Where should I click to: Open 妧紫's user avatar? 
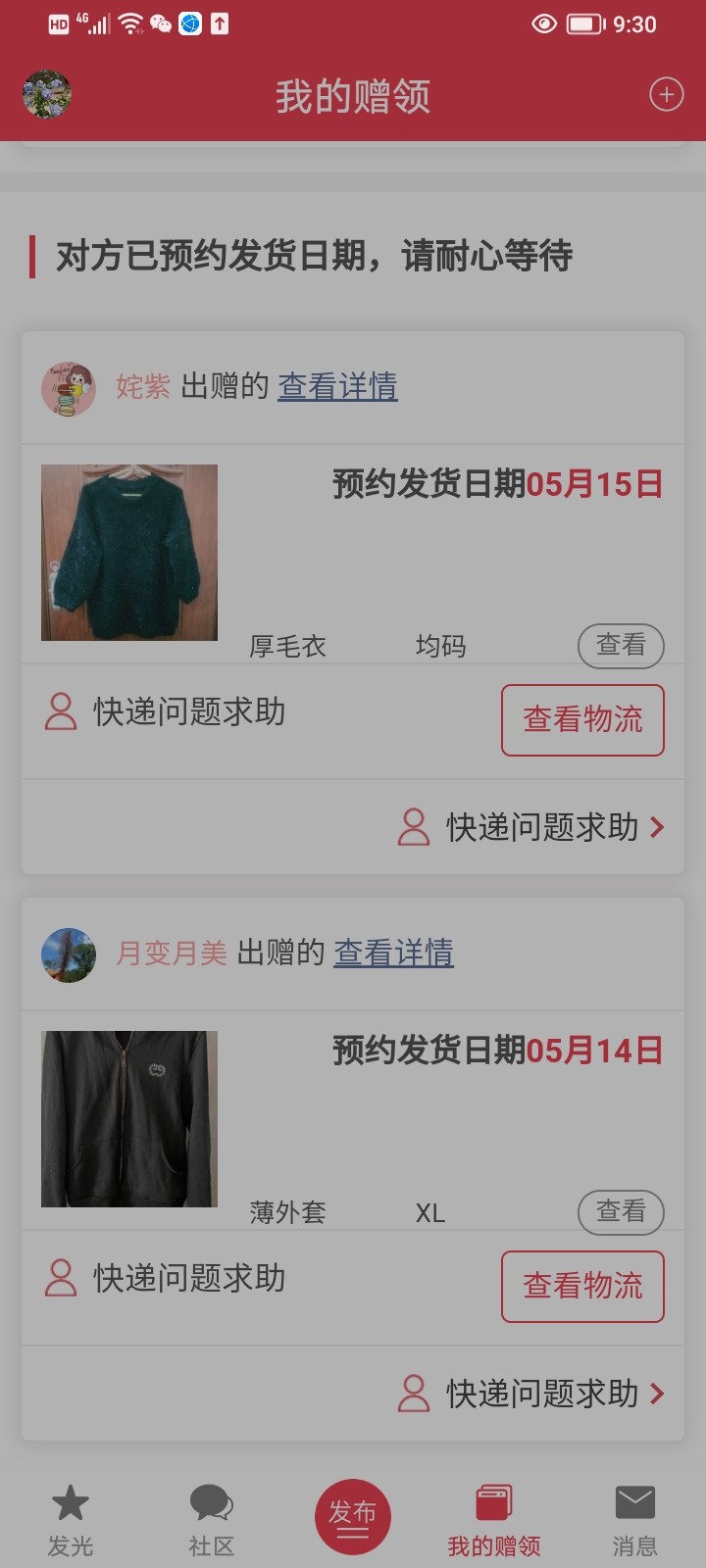point(68,388)
